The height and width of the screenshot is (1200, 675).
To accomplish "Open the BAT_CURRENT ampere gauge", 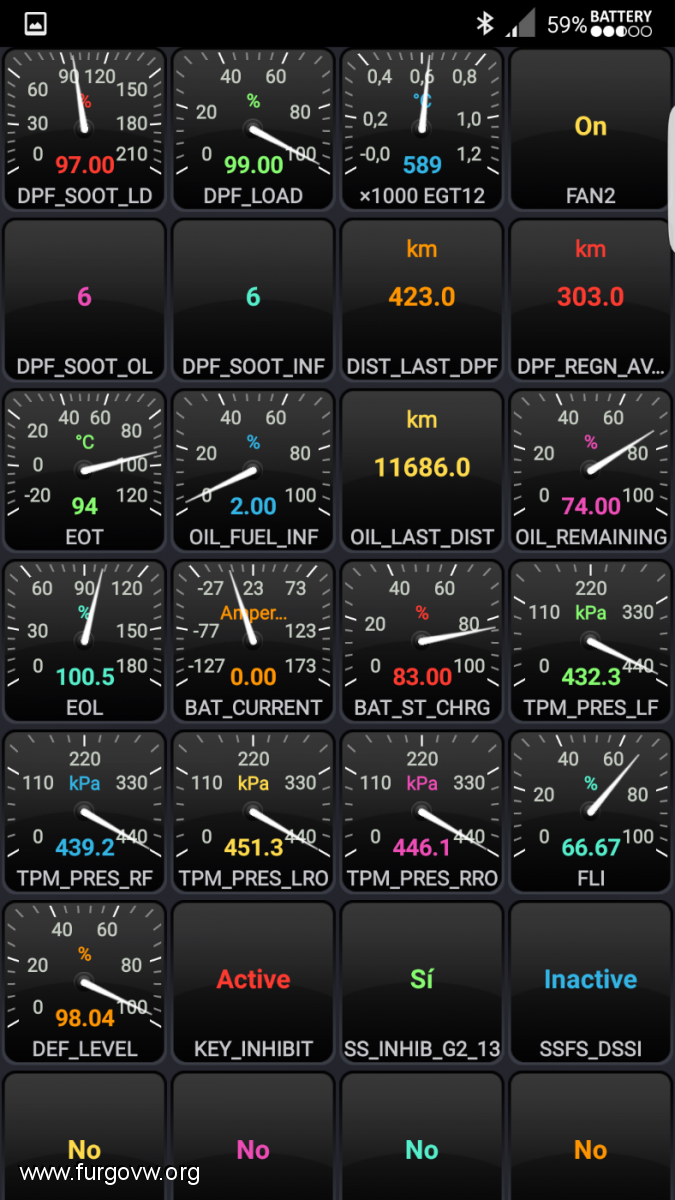I will 253,641.
